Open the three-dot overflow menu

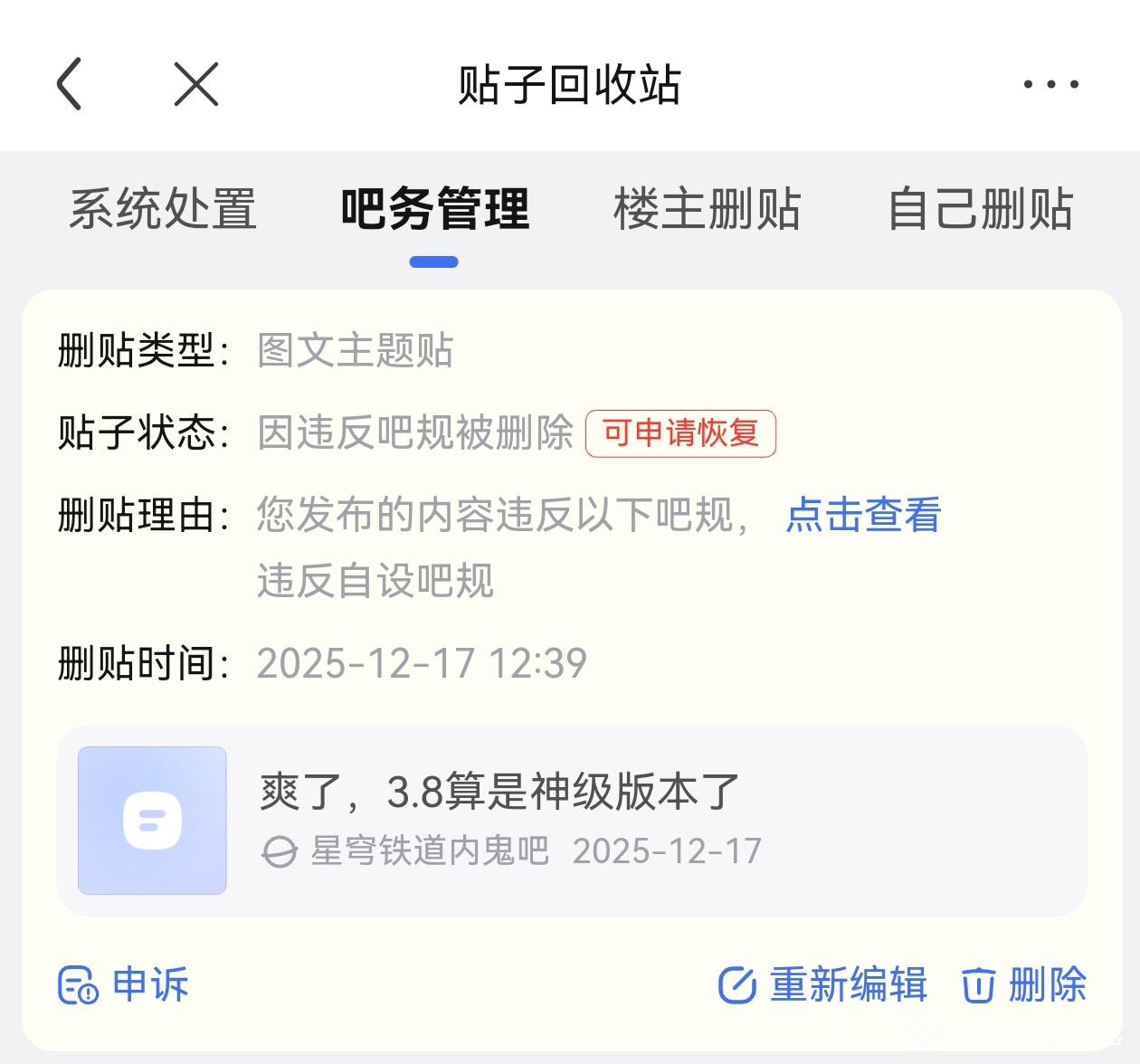tap(1050, 84)
